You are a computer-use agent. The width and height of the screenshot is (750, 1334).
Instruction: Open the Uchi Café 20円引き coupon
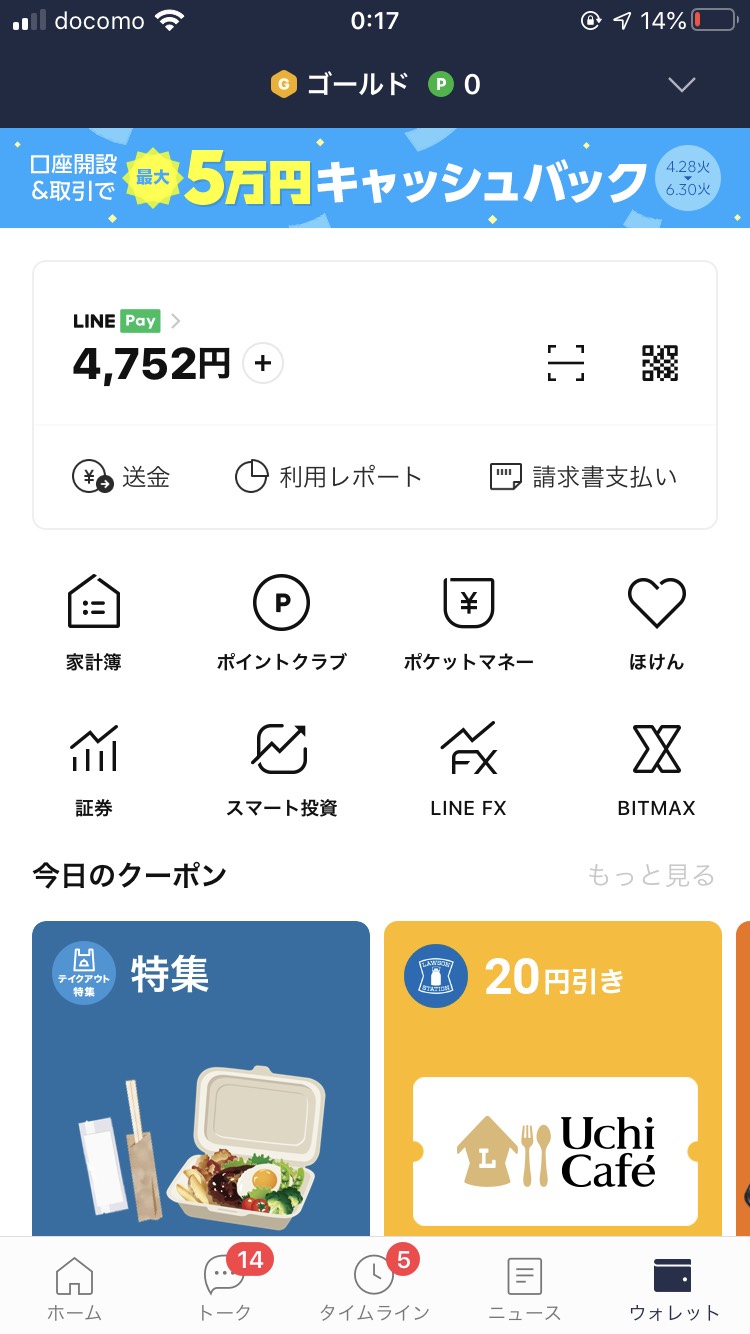pos(553,1080)
